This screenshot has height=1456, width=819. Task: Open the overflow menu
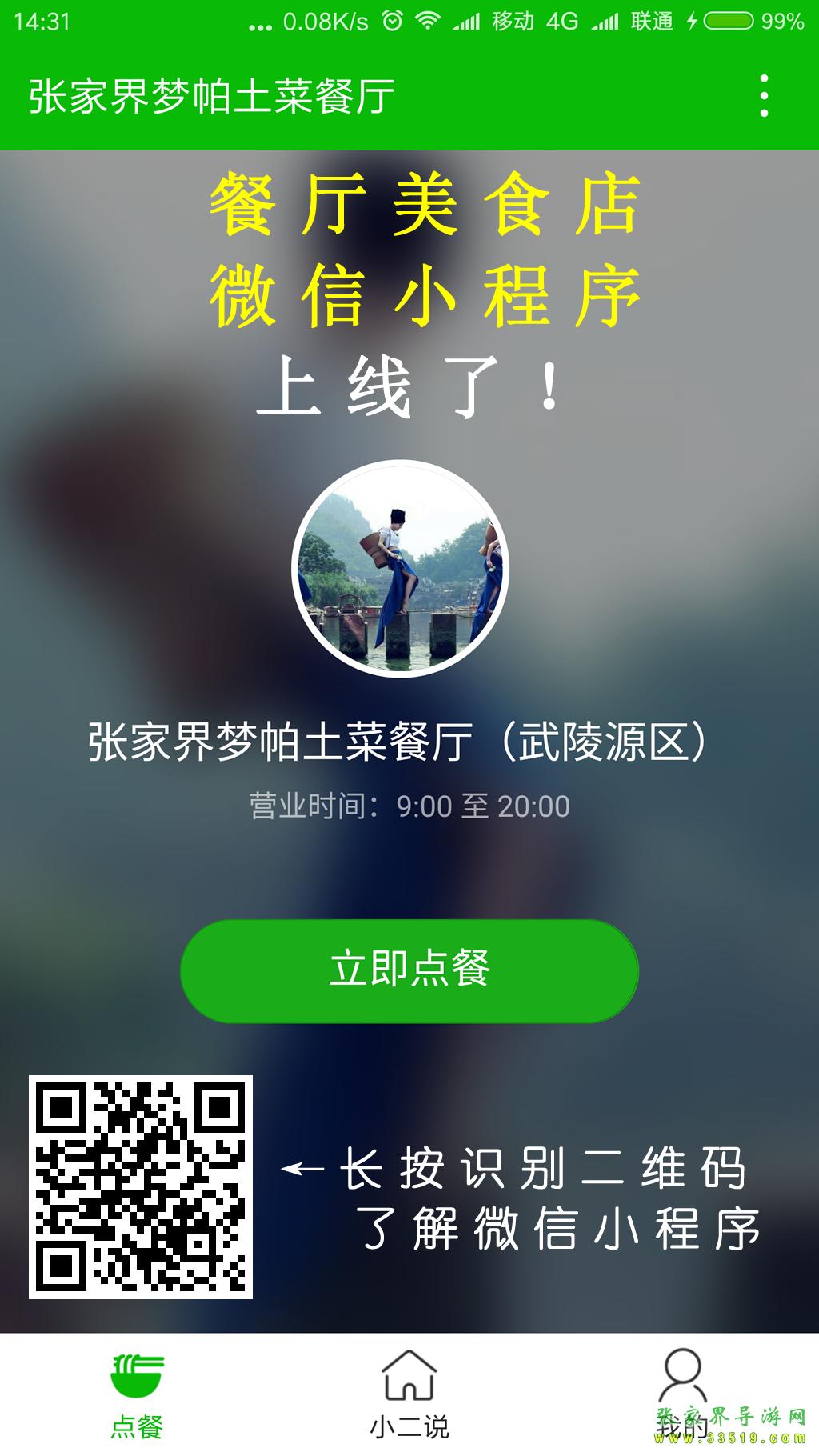(764, 96)
